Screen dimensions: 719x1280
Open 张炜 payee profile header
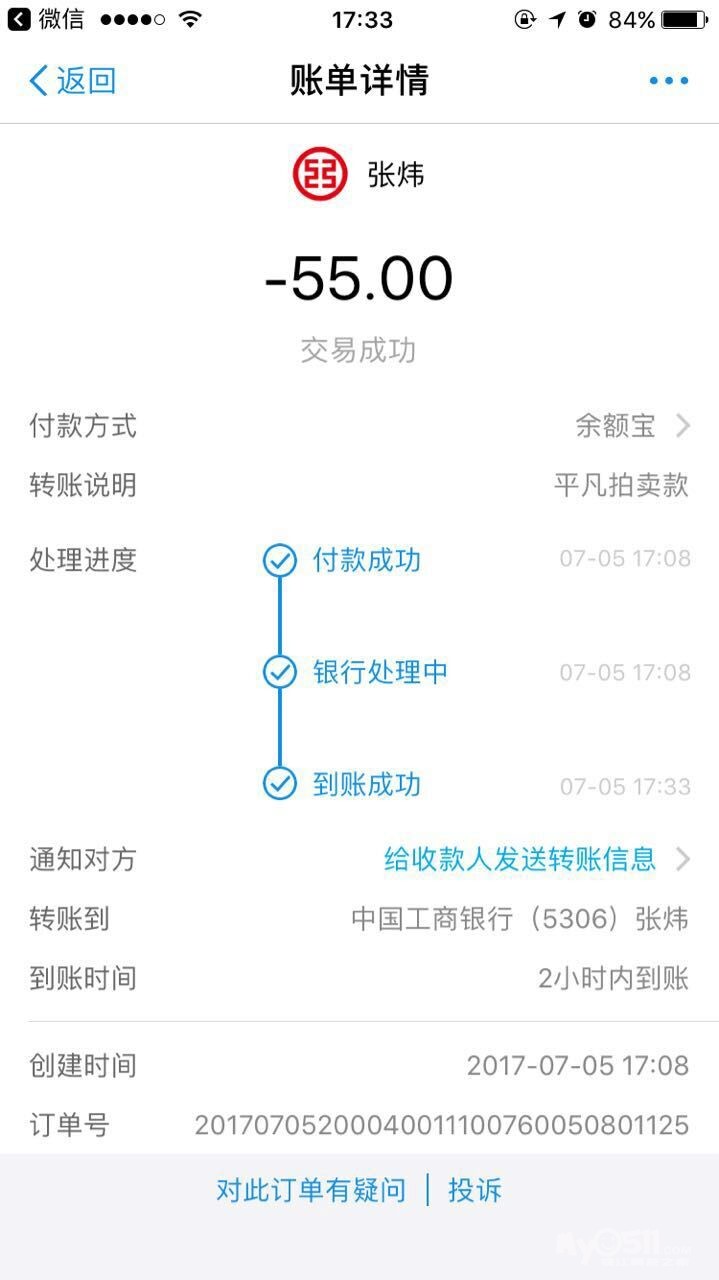(x=359, y=175)
